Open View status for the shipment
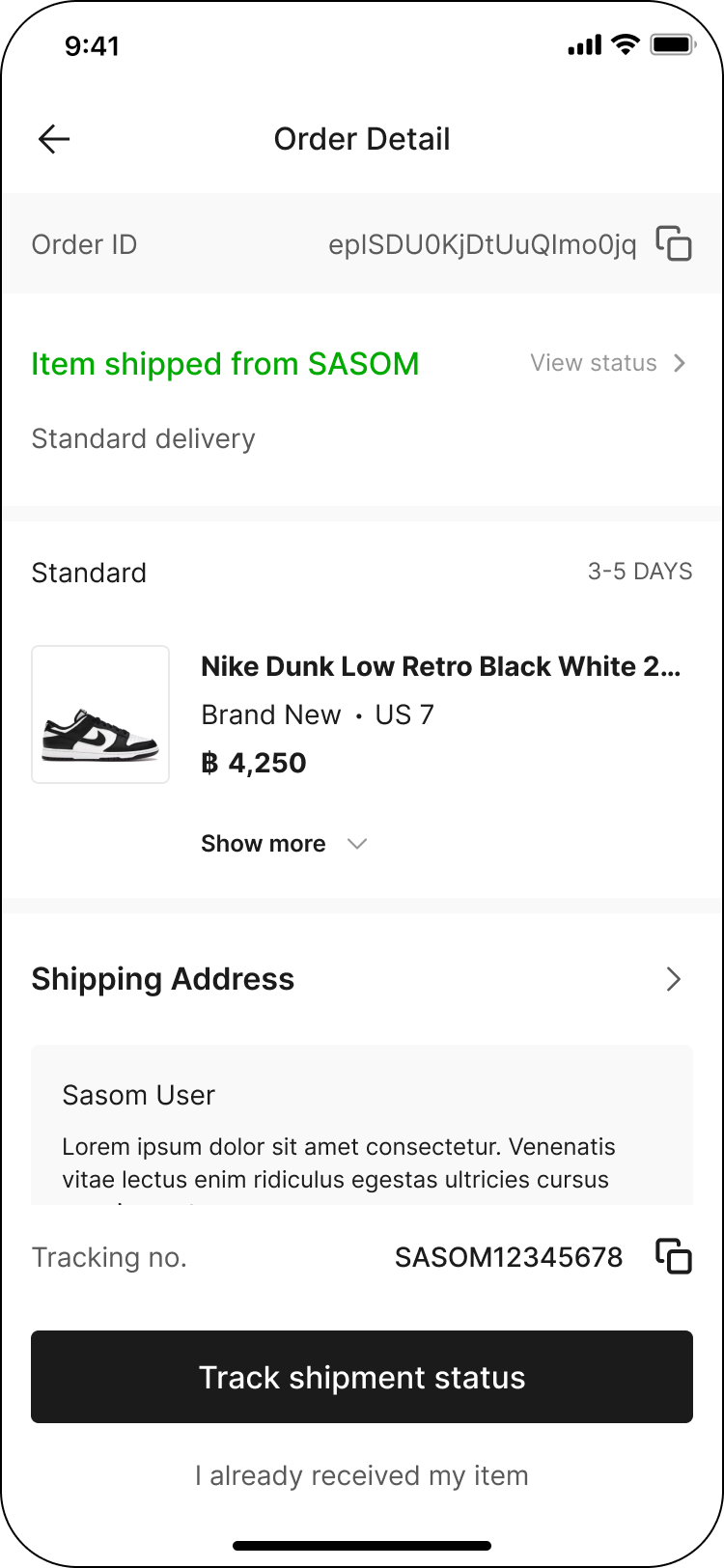The width and height of the screenshot is (724, 1568). tap(593, 363)
